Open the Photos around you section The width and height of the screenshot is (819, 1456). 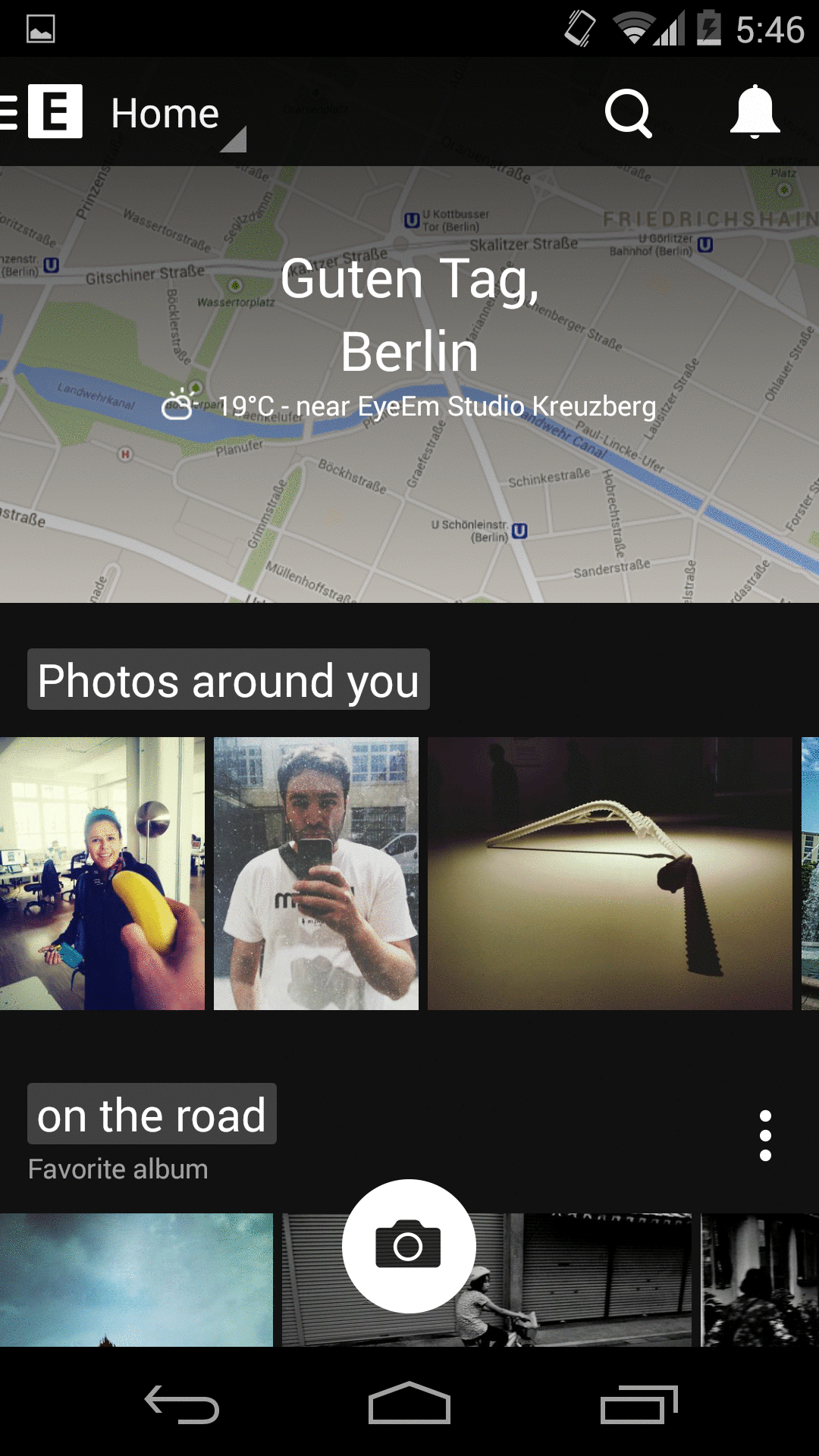pyautogui.click(x=228, y=679)
